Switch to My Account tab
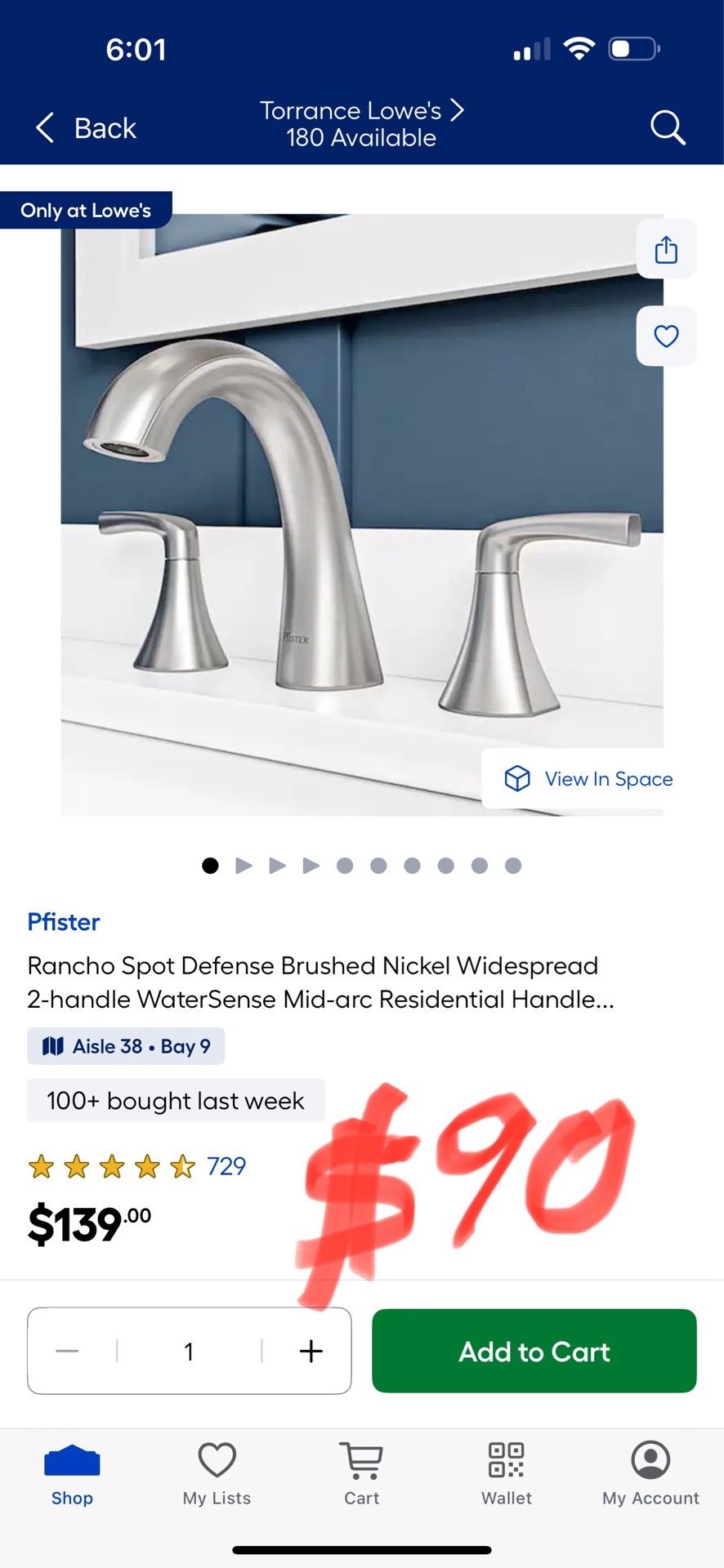This screenshot has width=724, height=1568. point(650,1475)
